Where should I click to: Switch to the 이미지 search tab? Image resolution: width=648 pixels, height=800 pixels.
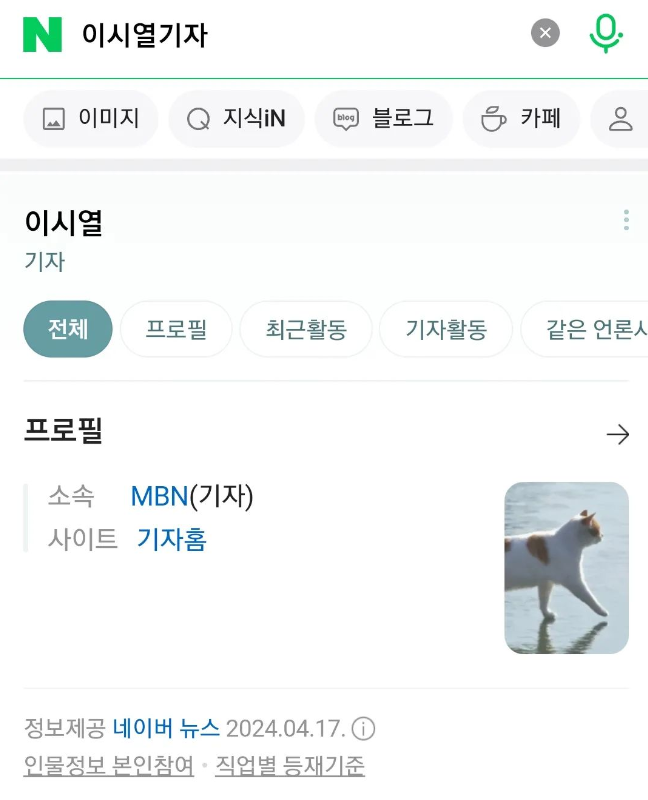tap(91, 119)
